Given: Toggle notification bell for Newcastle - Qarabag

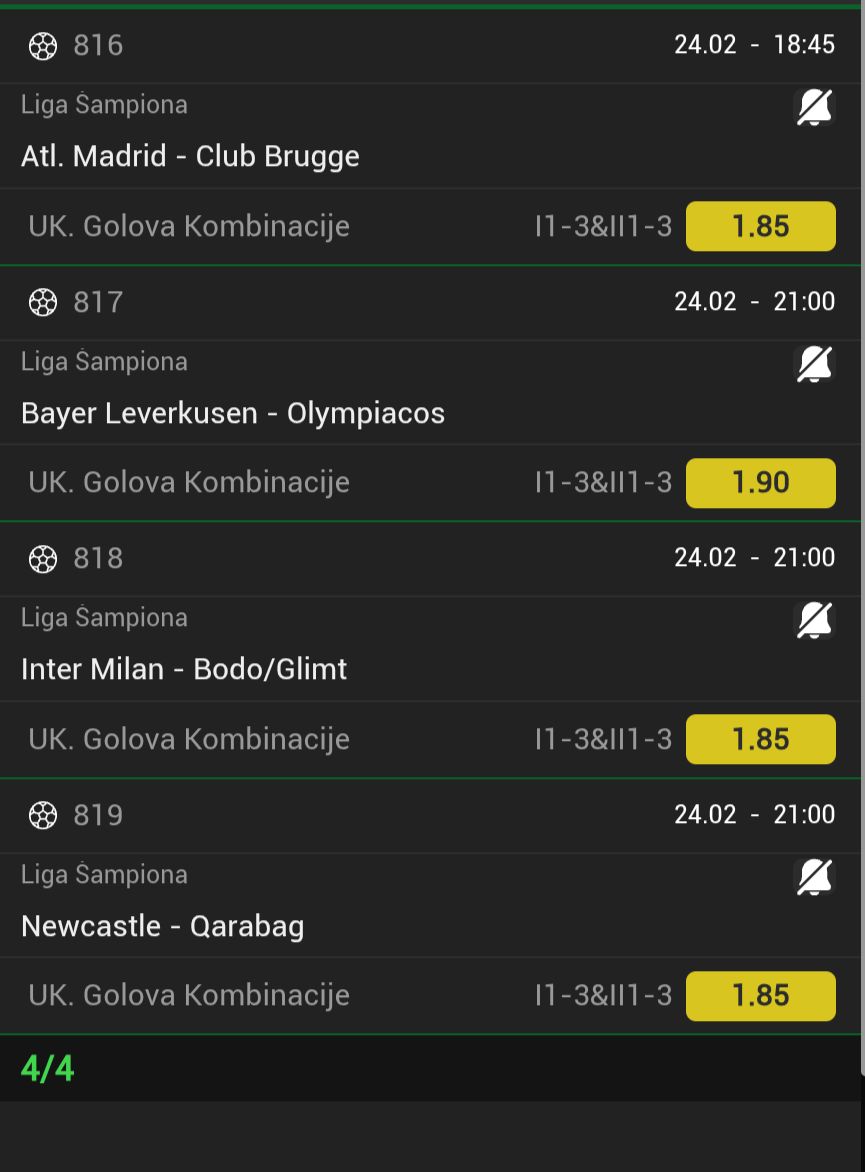Looking at the screenshot, I should 814,877.
